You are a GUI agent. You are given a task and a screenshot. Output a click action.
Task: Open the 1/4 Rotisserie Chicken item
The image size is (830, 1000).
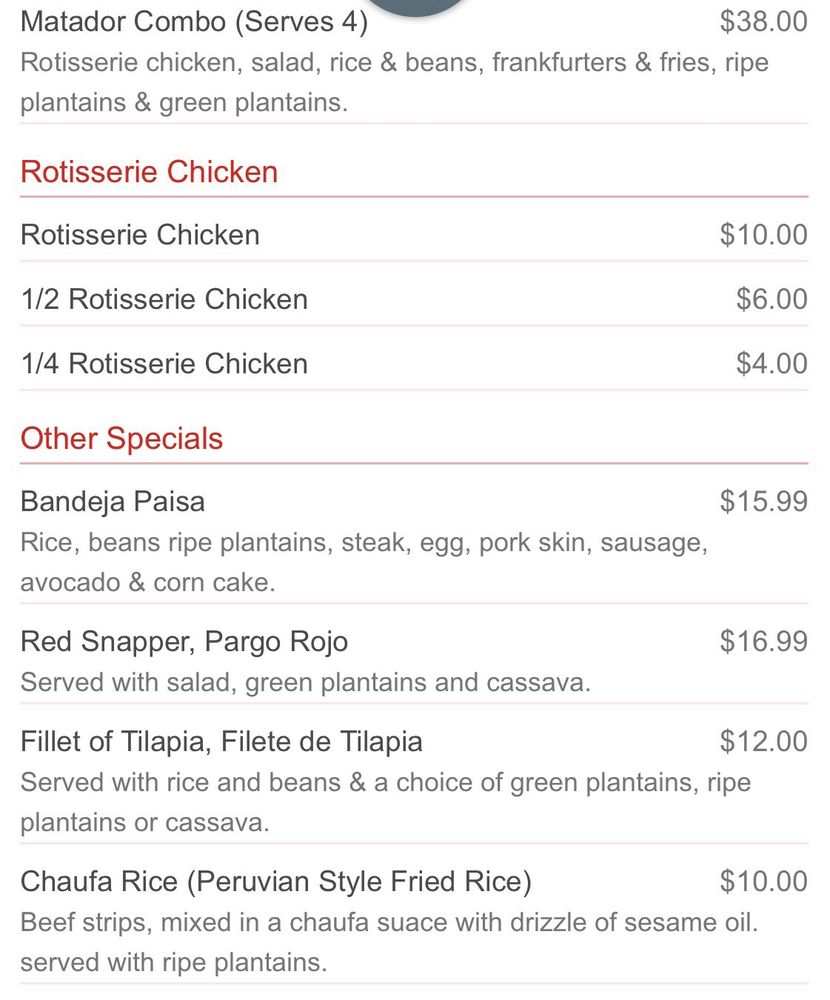[x=164, y=363]
